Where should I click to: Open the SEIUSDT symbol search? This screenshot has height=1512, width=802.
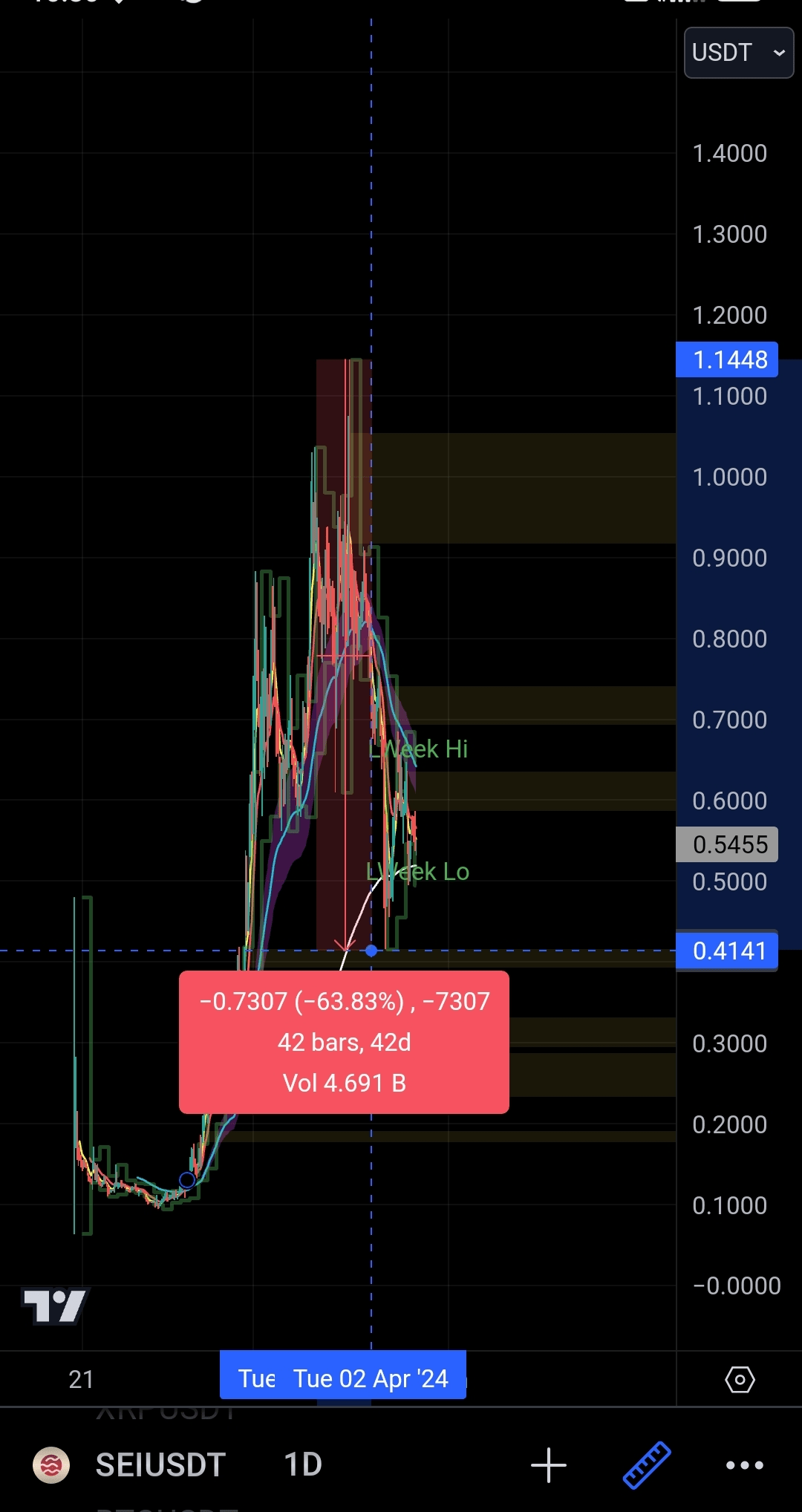160,1465
